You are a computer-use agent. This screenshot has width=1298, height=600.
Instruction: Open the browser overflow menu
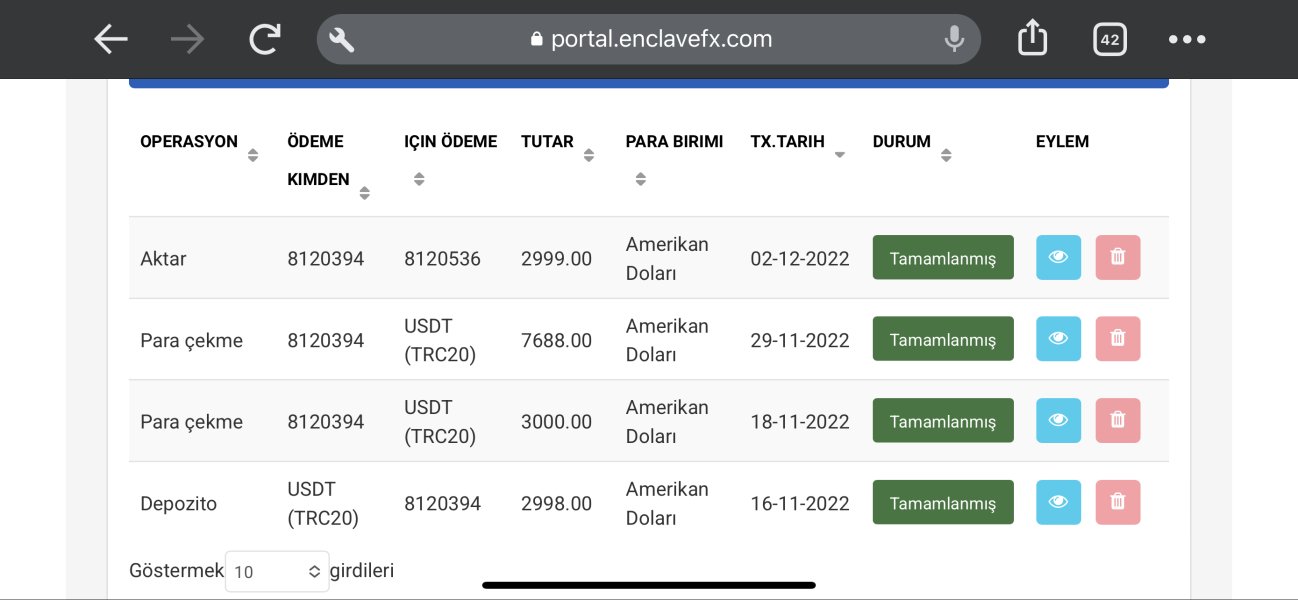1187,39
